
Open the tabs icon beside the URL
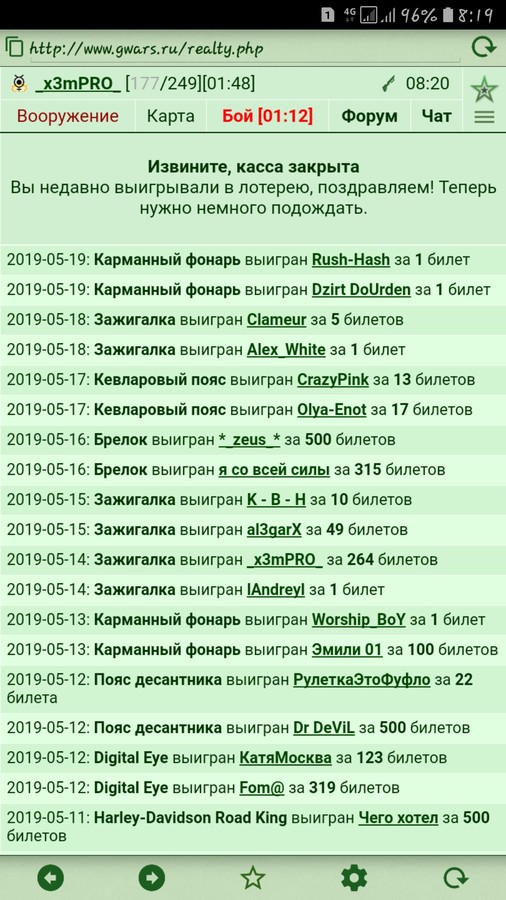pos(14,46)
